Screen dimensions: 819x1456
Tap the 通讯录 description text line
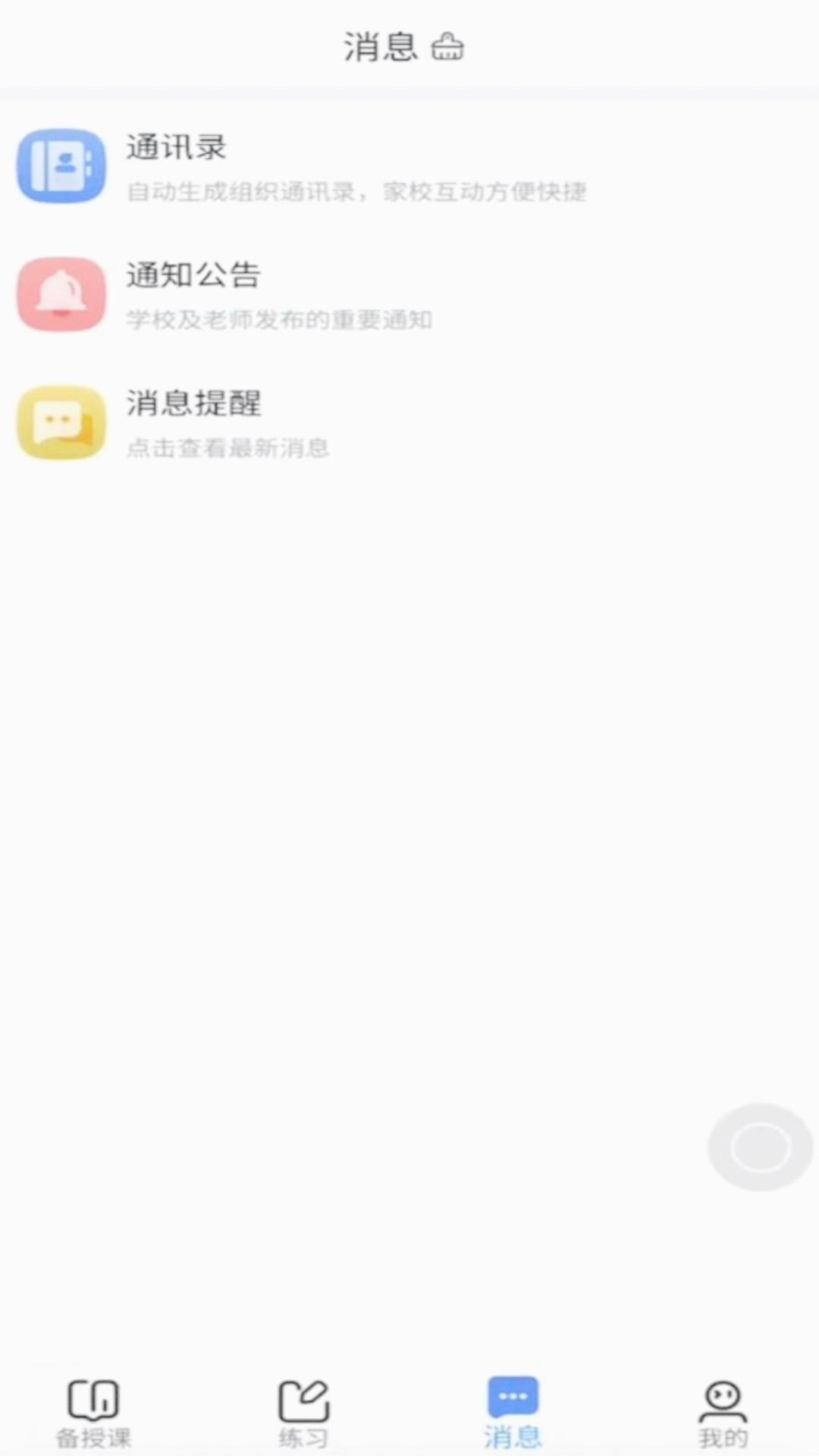click(357, 192)
